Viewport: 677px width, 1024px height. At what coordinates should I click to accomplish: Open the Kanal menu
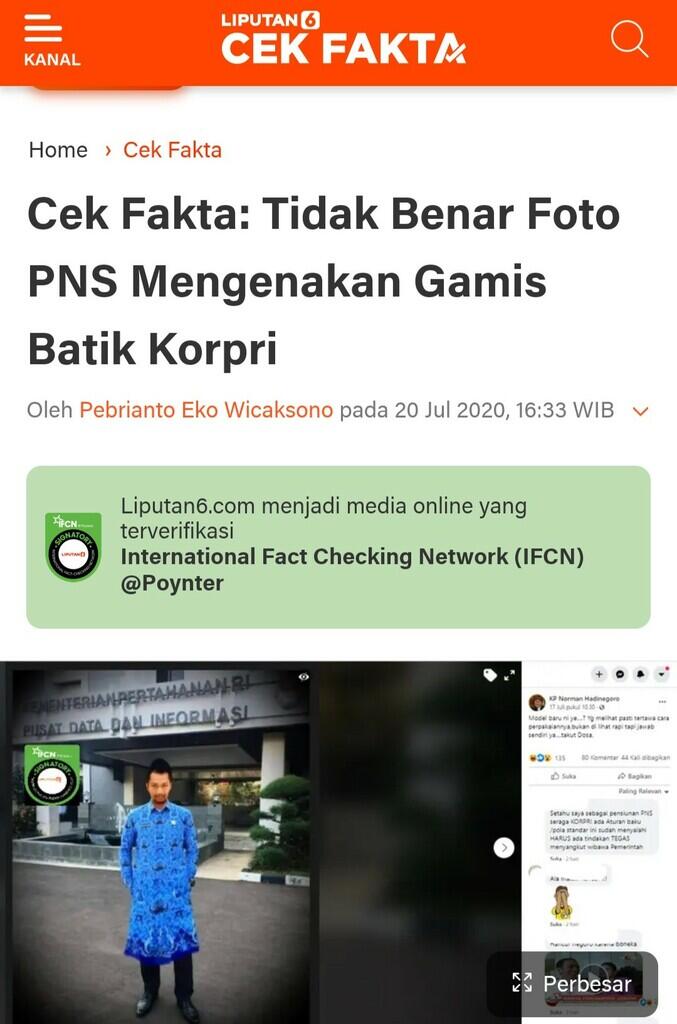tap(51, 43)
